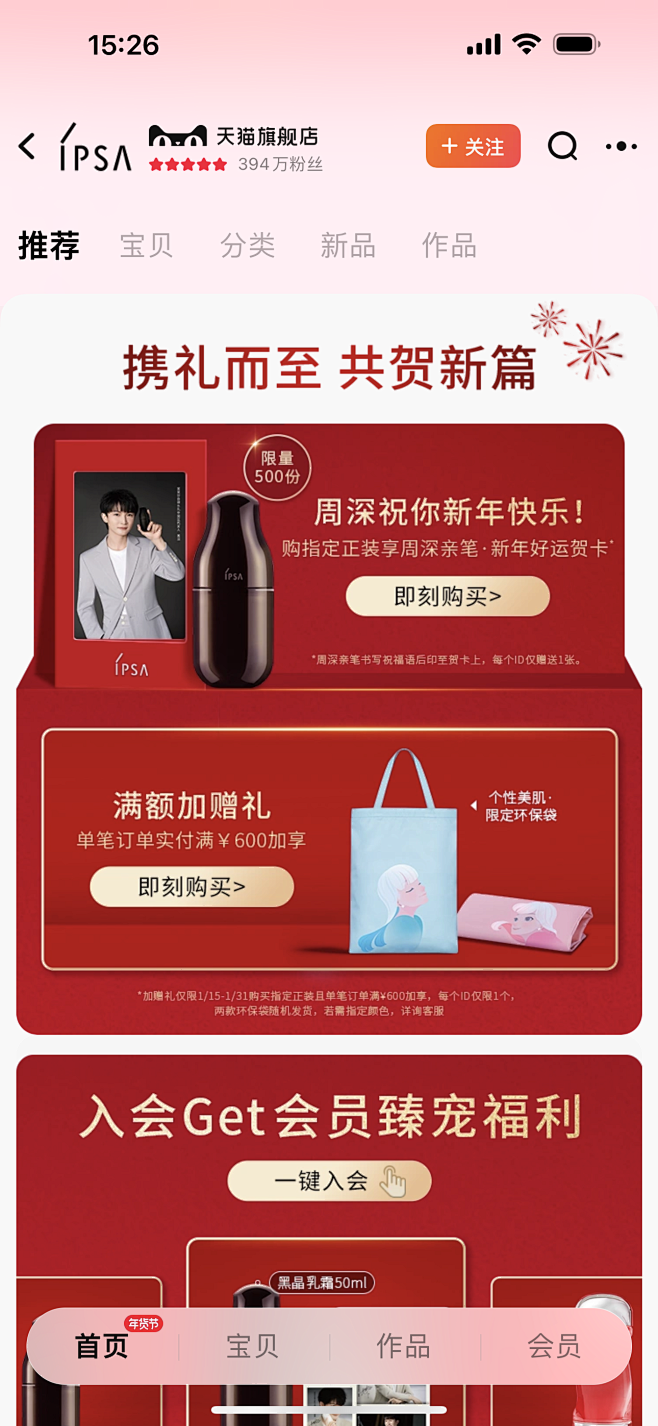The image size is (658, 1426).
Task: Join membership via 一键入会 button
Action: pos(329,1181)
